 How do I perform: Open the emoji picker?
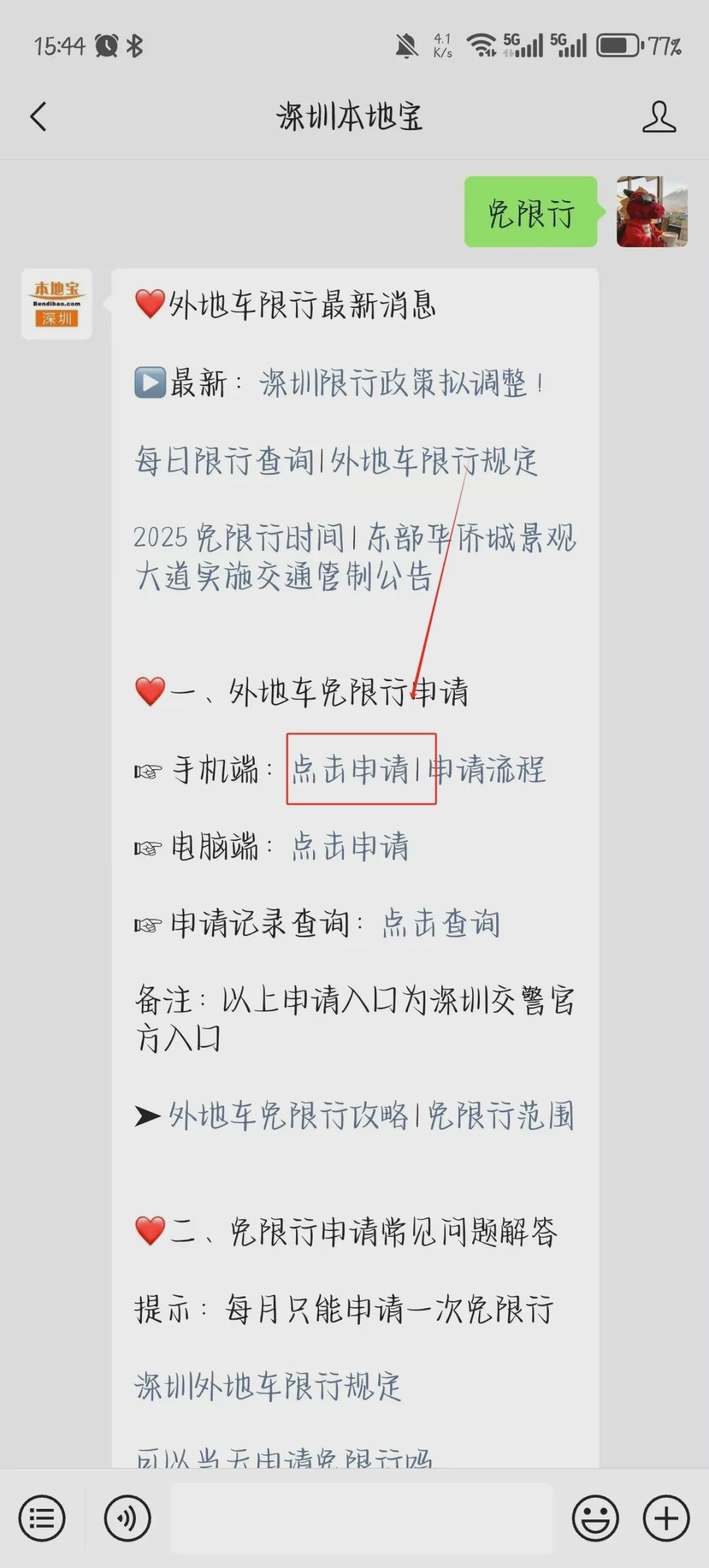595,1518
